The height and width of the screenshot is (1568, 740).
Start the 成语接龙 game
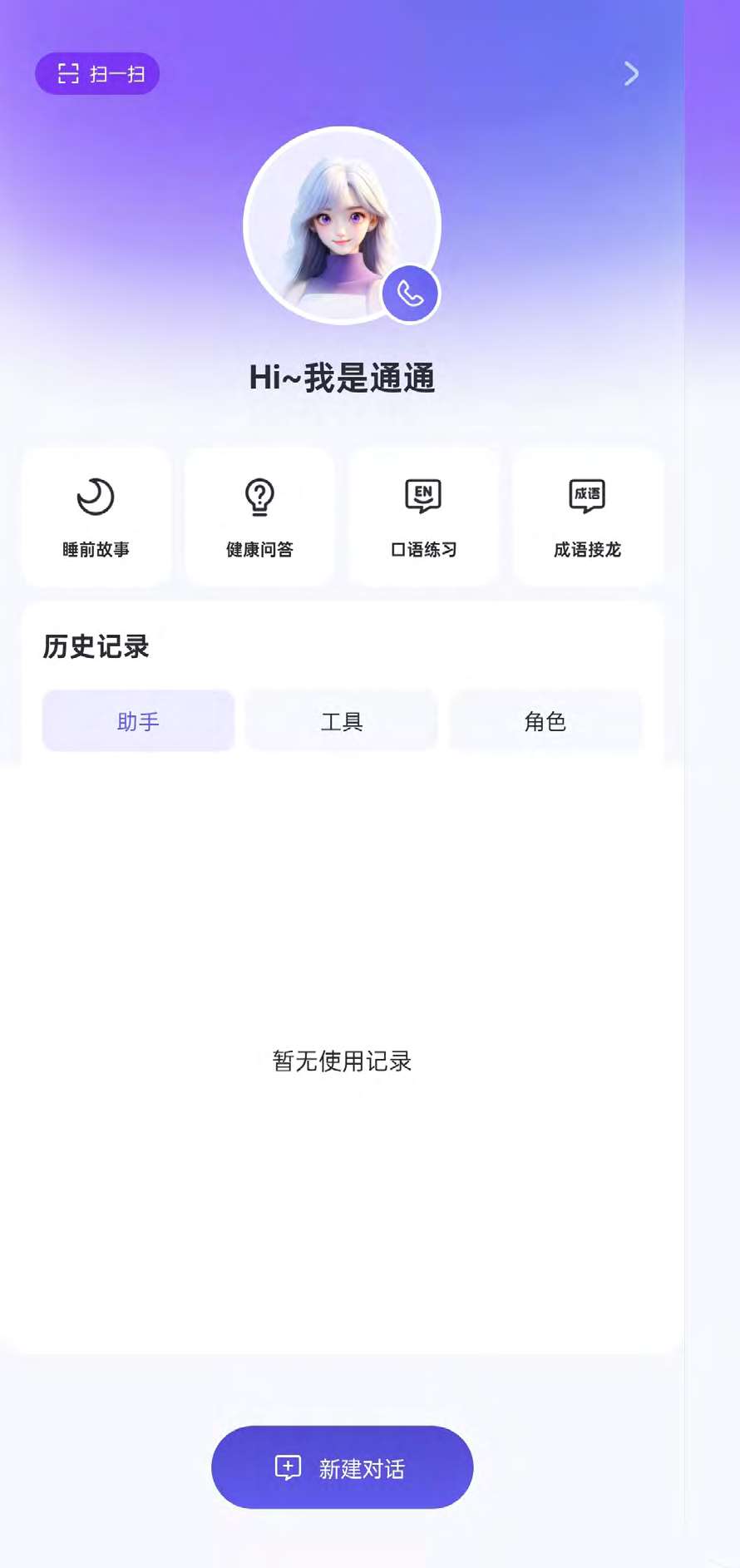[x=587, y=517]
